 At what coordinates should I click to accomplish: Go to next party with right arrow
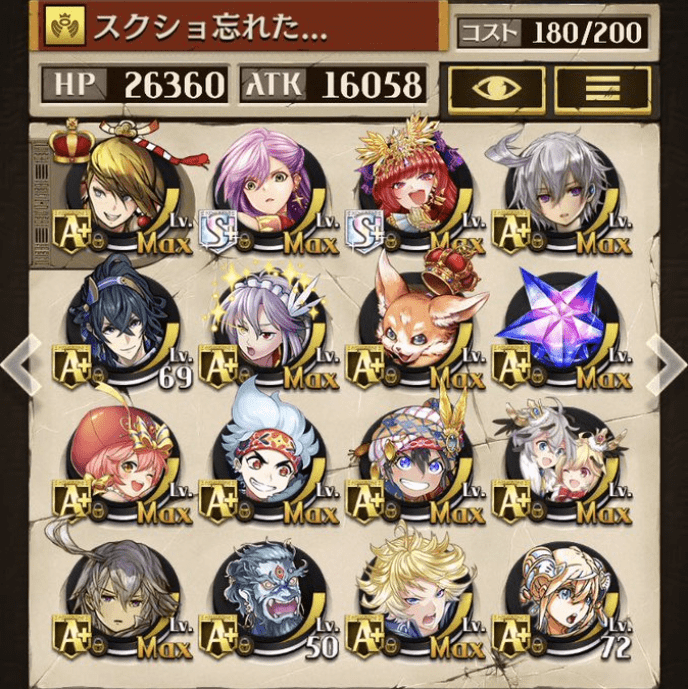click(x=667, y=363)
